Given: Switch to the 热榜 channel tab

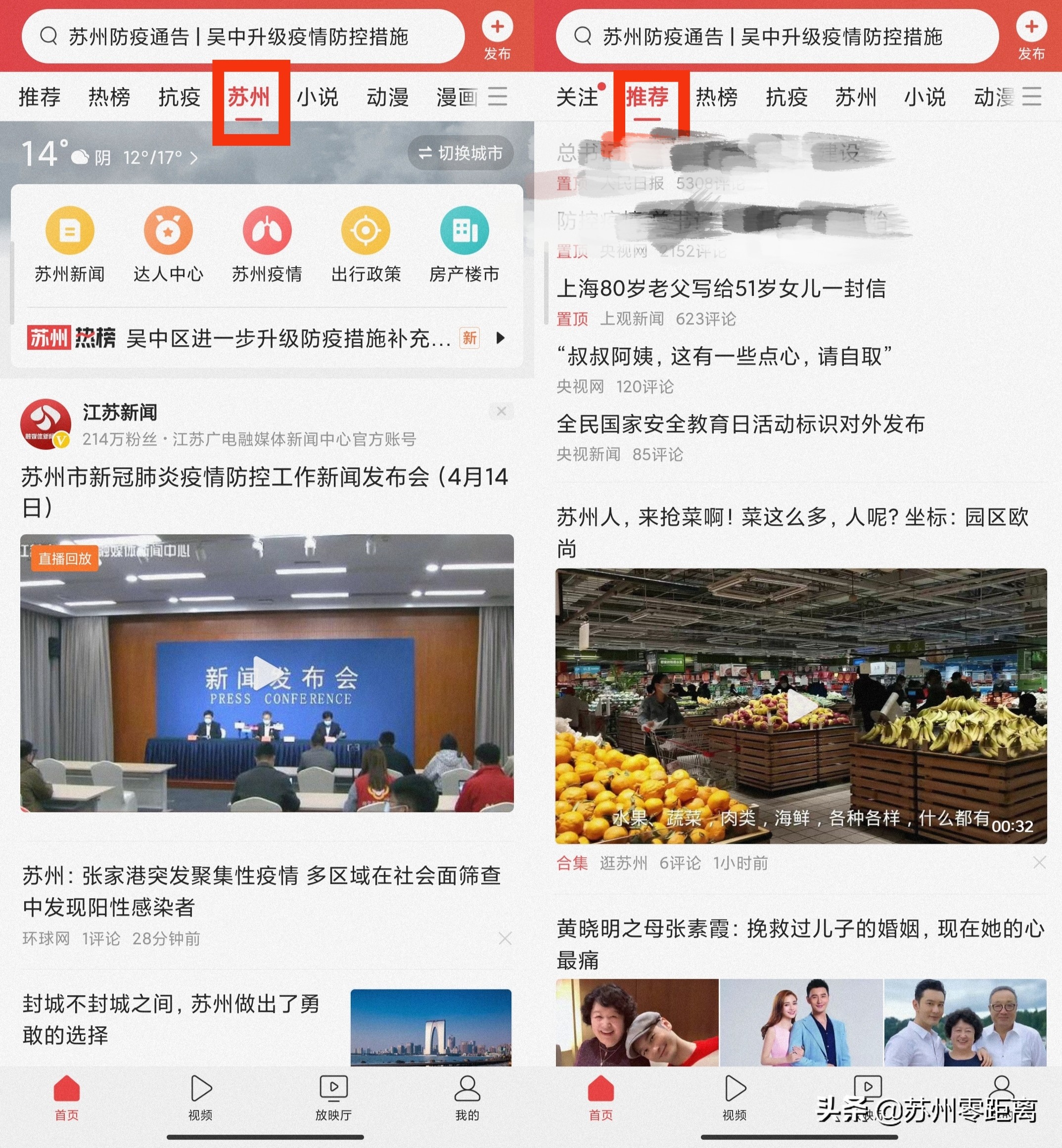Looking at the screenshot, I should 109,96.
